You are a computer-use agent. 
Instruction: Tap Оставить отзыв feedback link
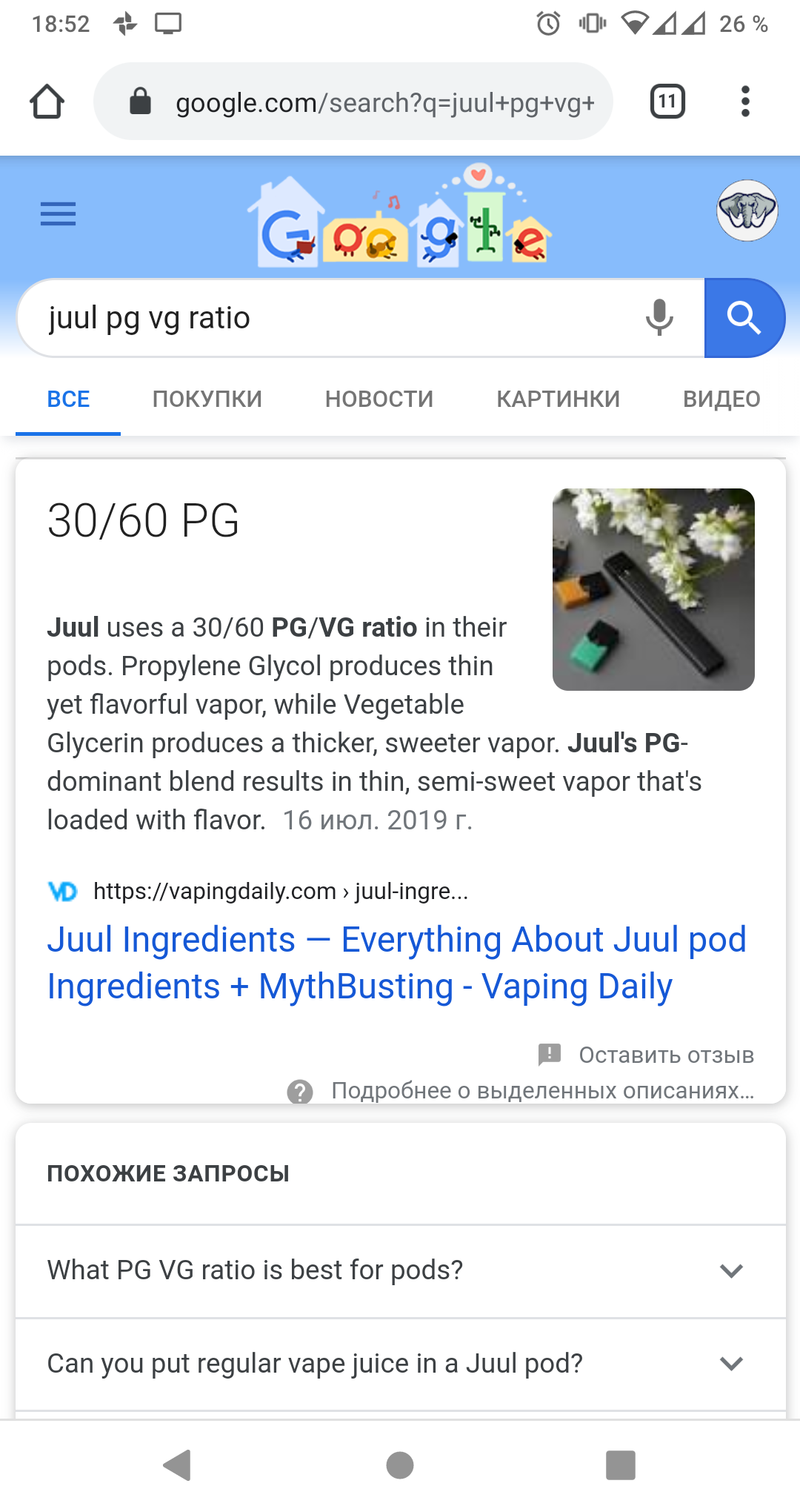665,1055
